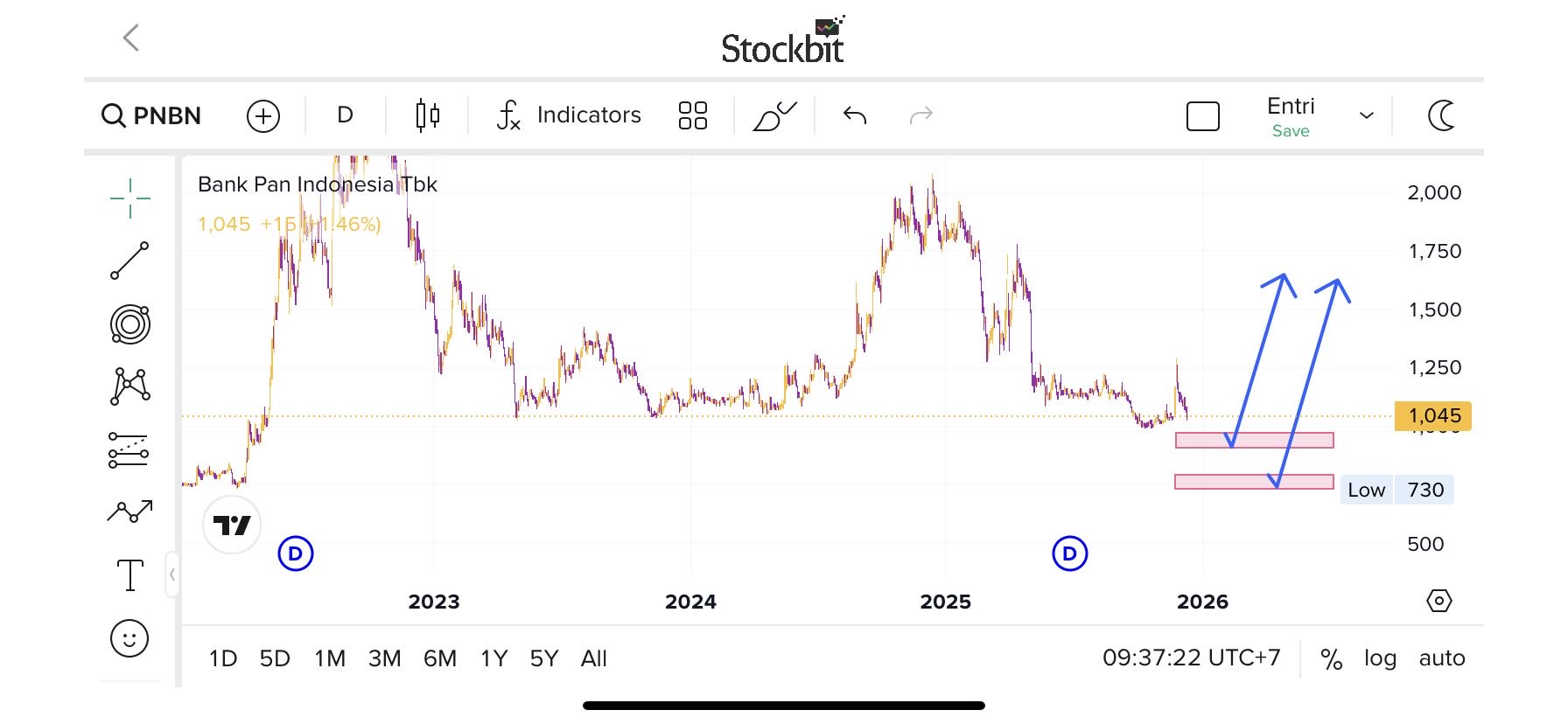Viewport: 1568px width, 724px height.
Task: Open the Indicators menu
Action: click(570, 115)
